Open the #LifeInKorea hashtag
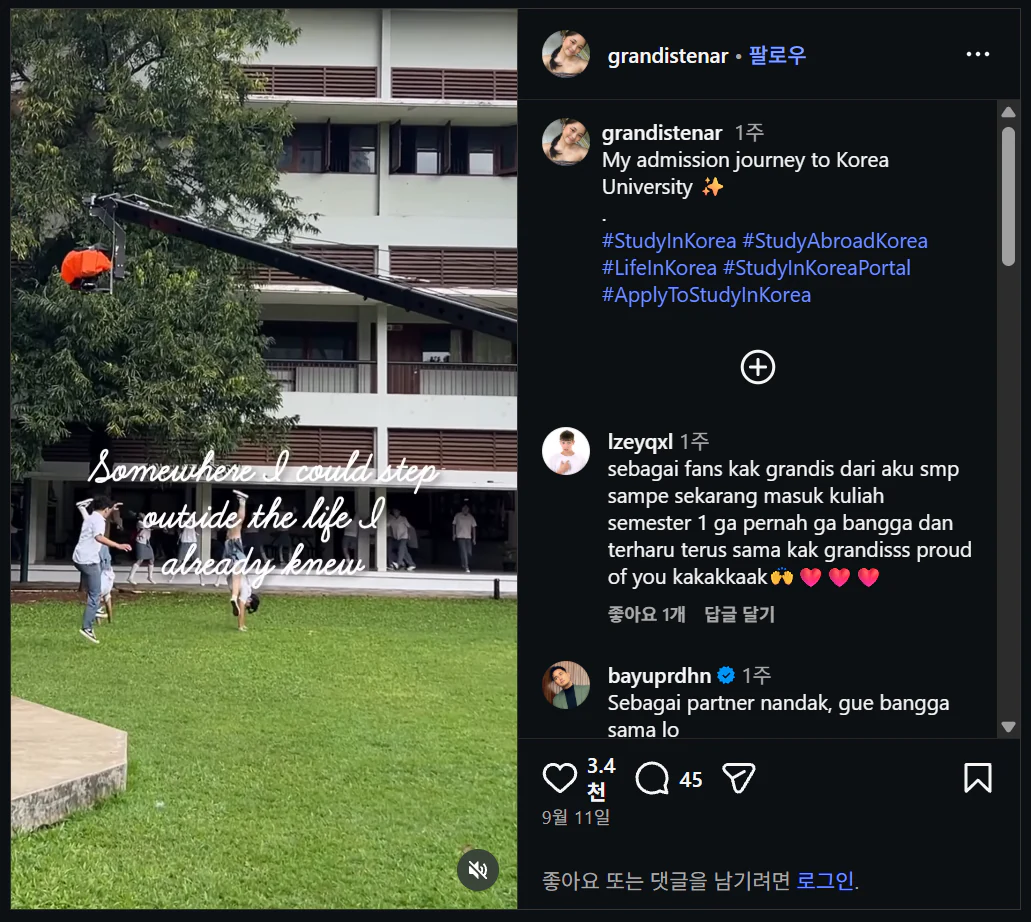The height and width of the screenshot is (922, 1031). pos(659,268)
